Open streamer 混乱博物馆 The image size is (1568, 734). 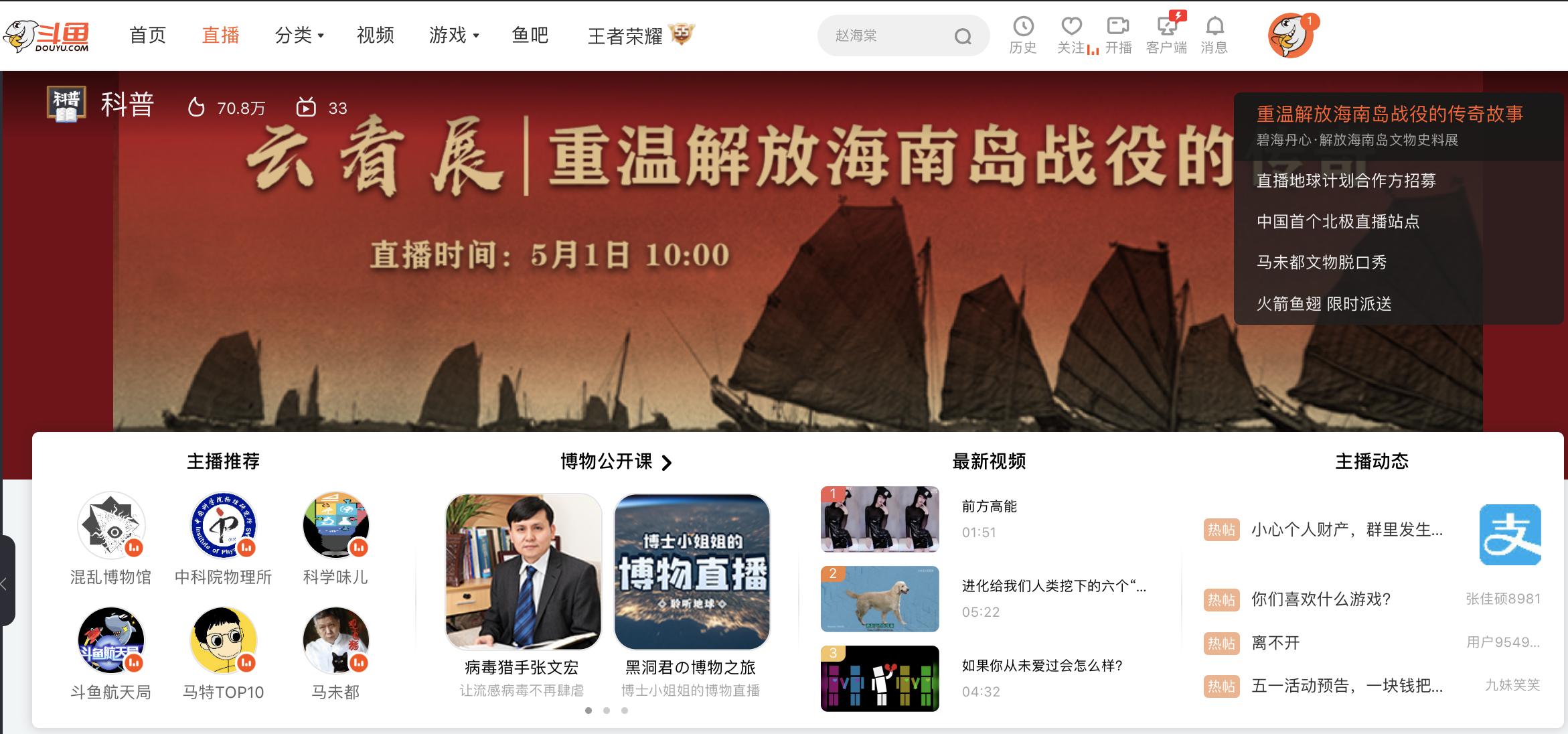pyautogui.click(x=111, y=526)
